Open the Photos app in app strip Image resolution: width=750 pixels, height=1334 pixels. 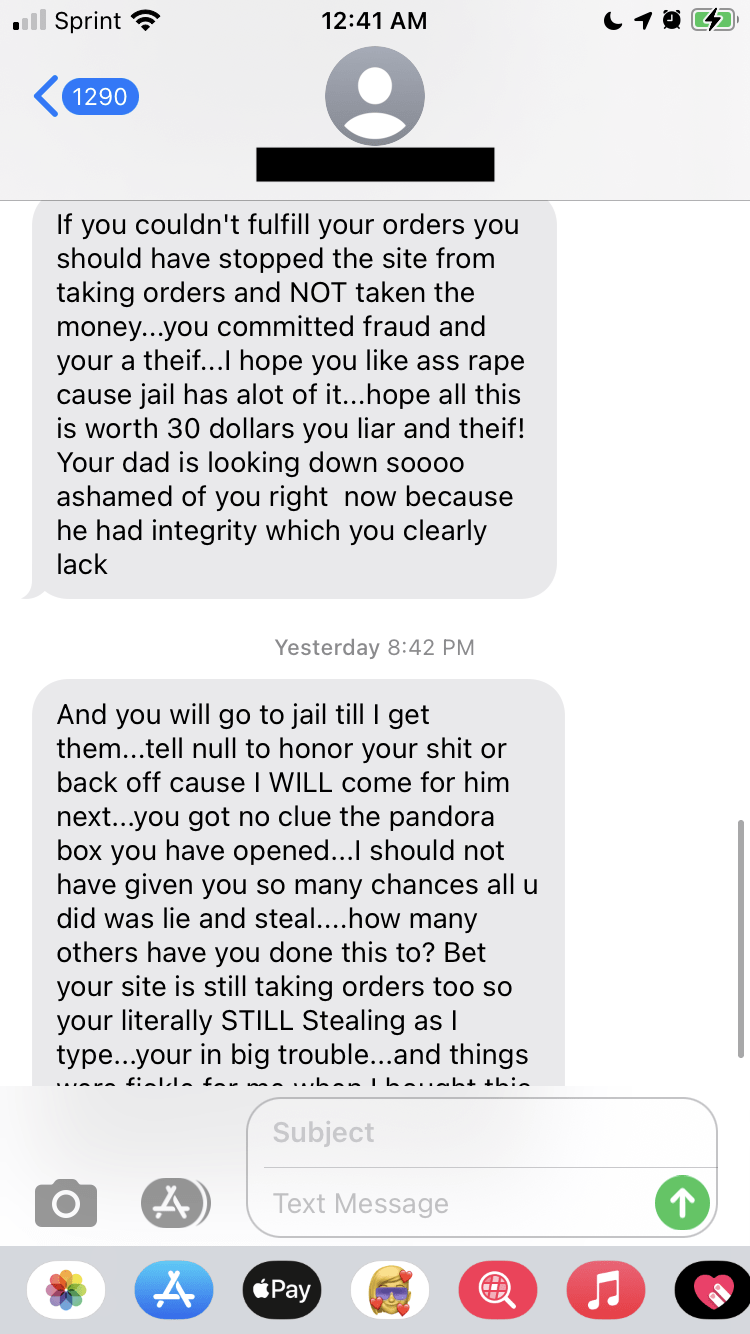pyautogui.click(x=66, y=1290)
